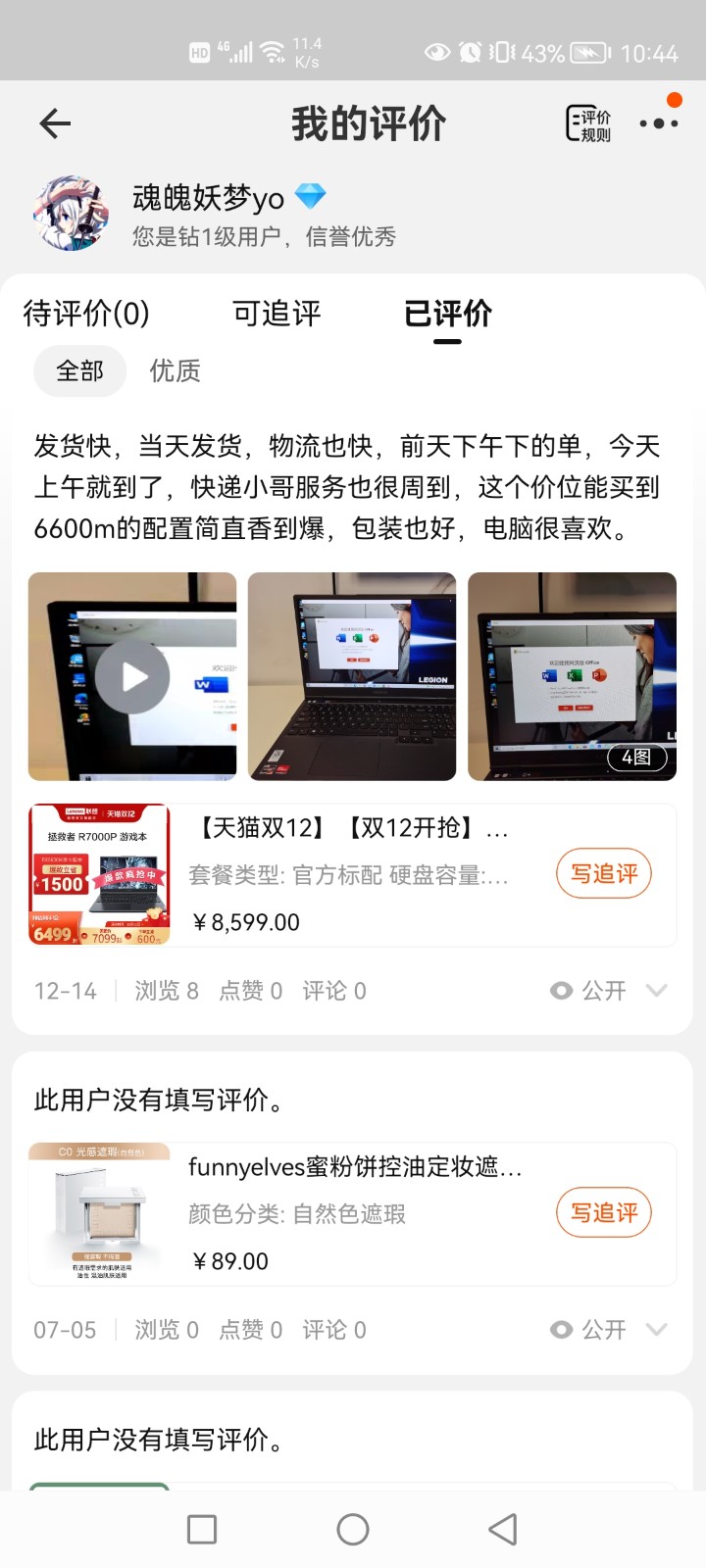This screenshot has height=1568, width=706.
Task: Open recent apps from the navigation bar
Action: 202,1529
